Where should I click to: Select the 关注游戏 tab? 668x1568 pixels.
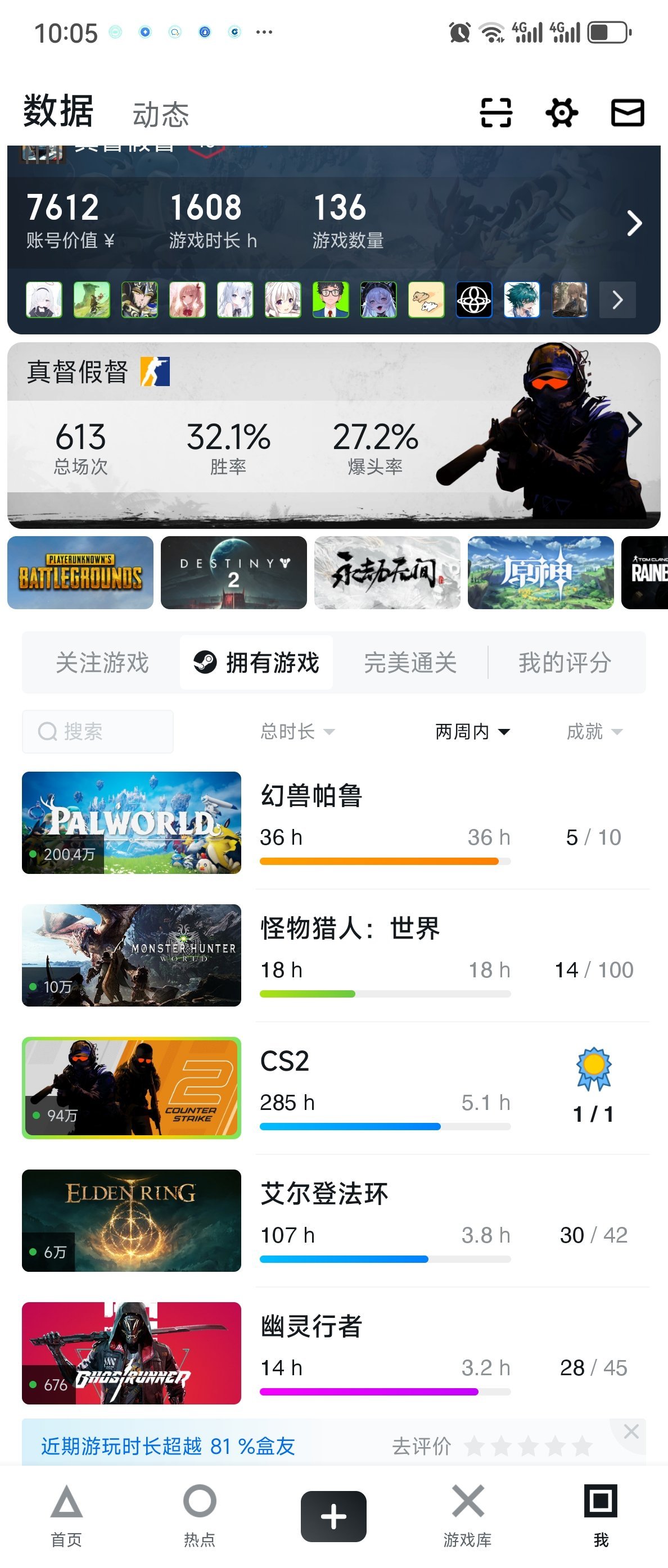click(102, 662)
